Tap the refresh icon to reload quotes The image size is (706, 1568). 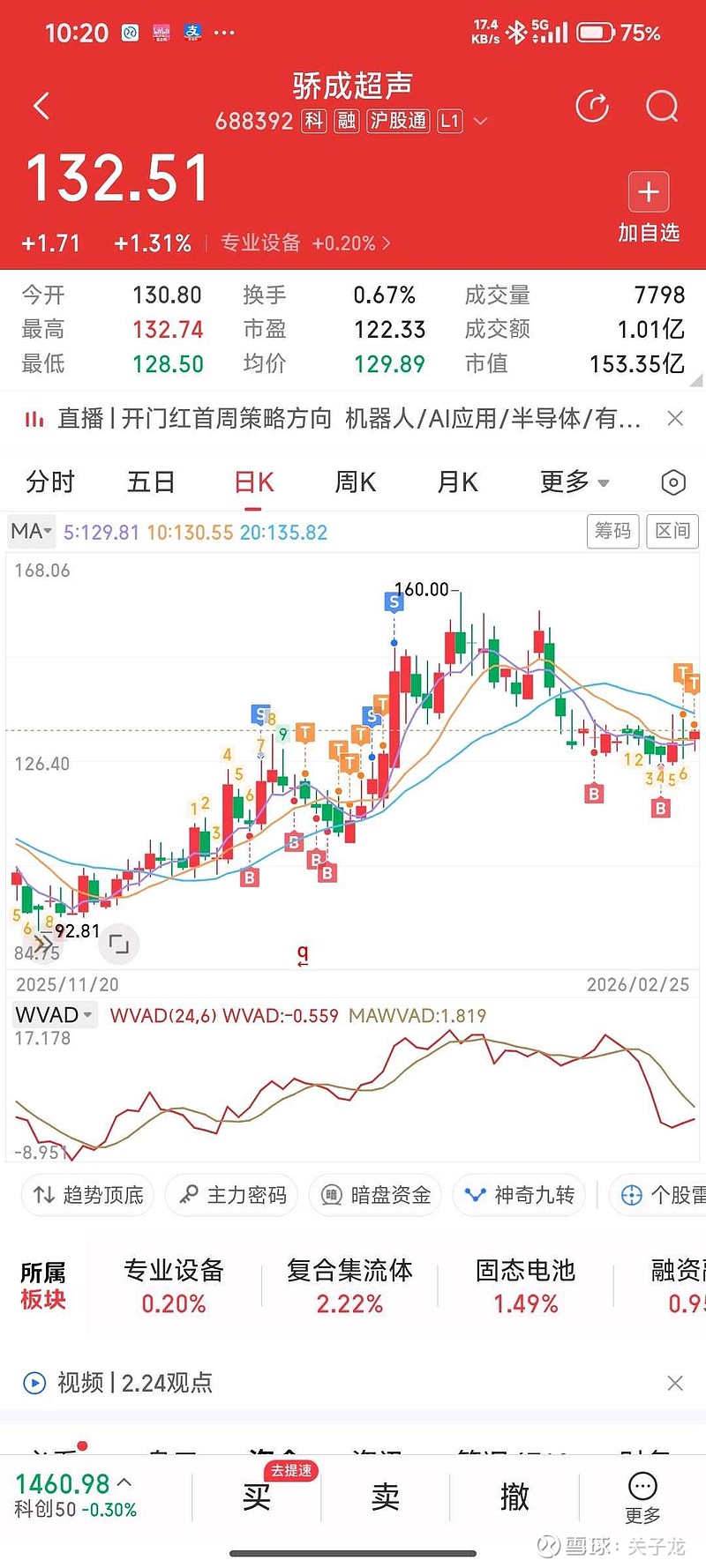[593, 105]
